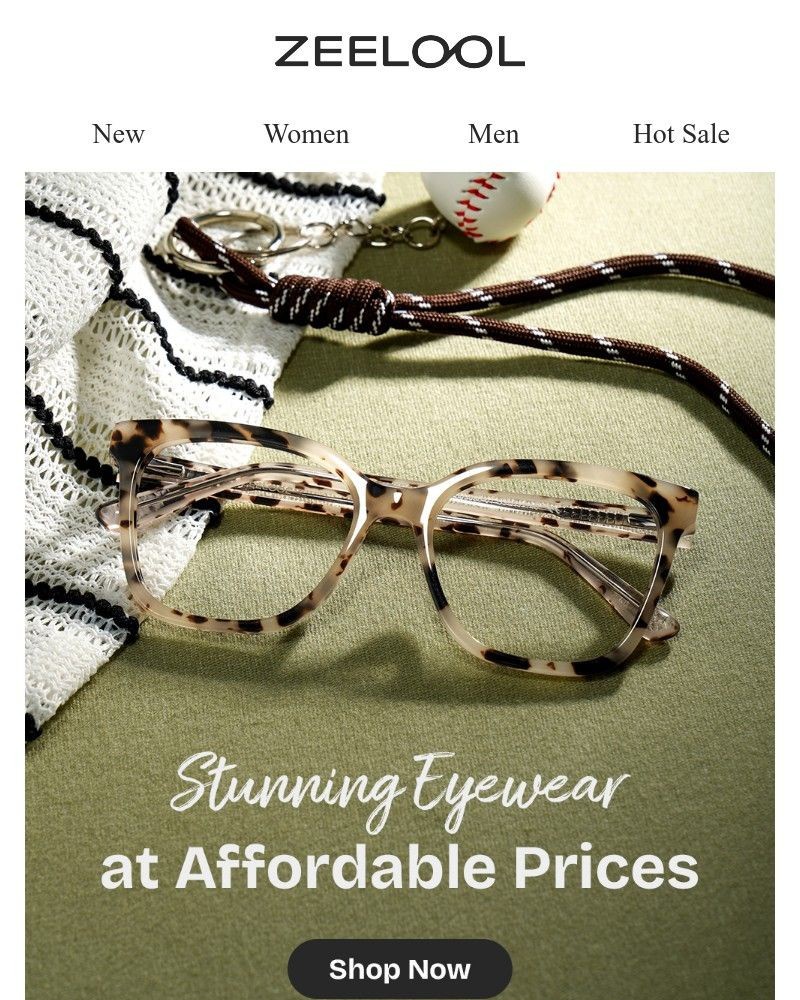The width and height of the screenshot is (800, 1000).
Task: Select the Men category link
Action: 493,134
